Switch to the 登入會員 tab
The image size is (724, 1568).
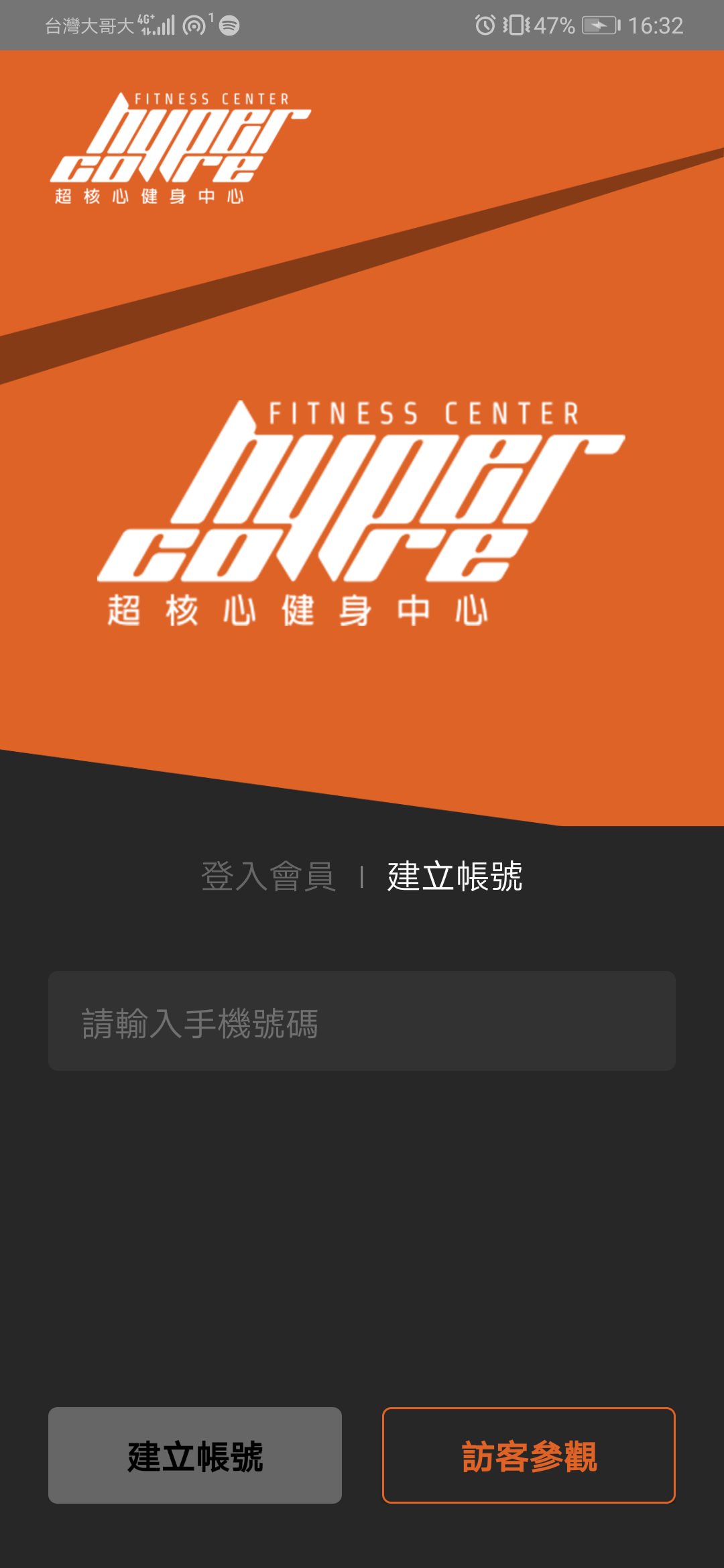[268, 876]
